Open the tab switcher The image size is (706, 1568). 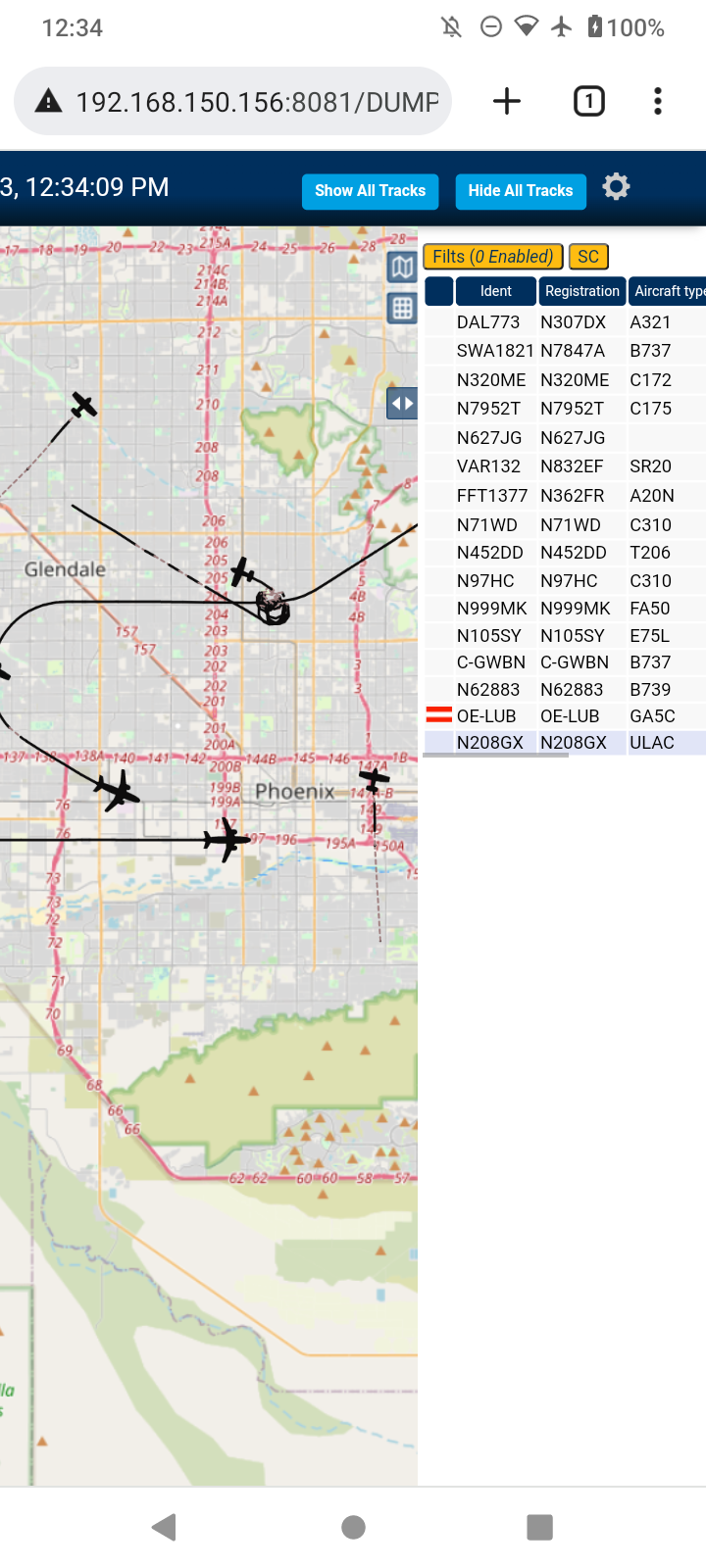(589, 101)
